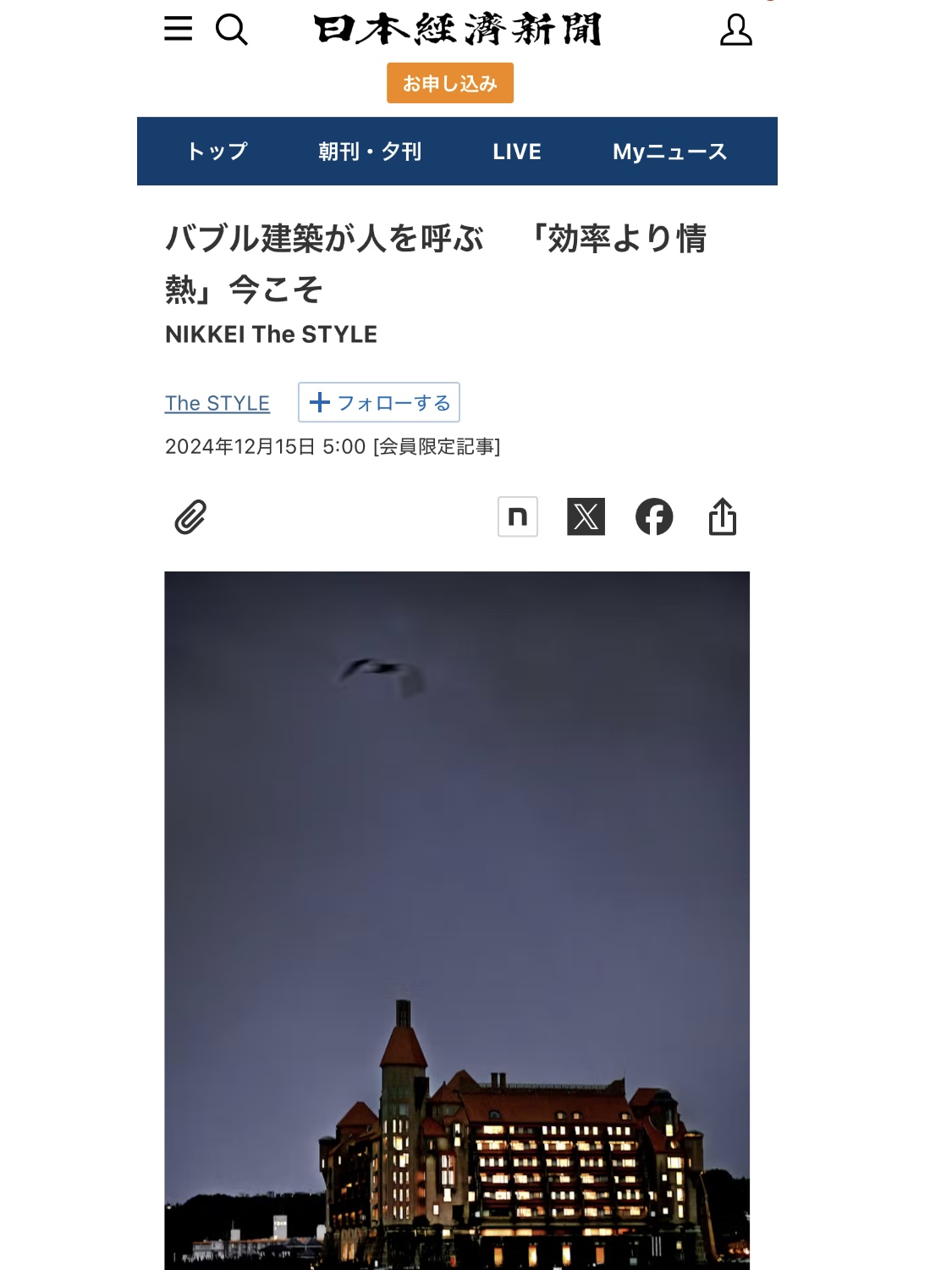Open the night-time hotel article photo
The height and width of the screenshot is (1270, 952).
(x=457, y=920)
